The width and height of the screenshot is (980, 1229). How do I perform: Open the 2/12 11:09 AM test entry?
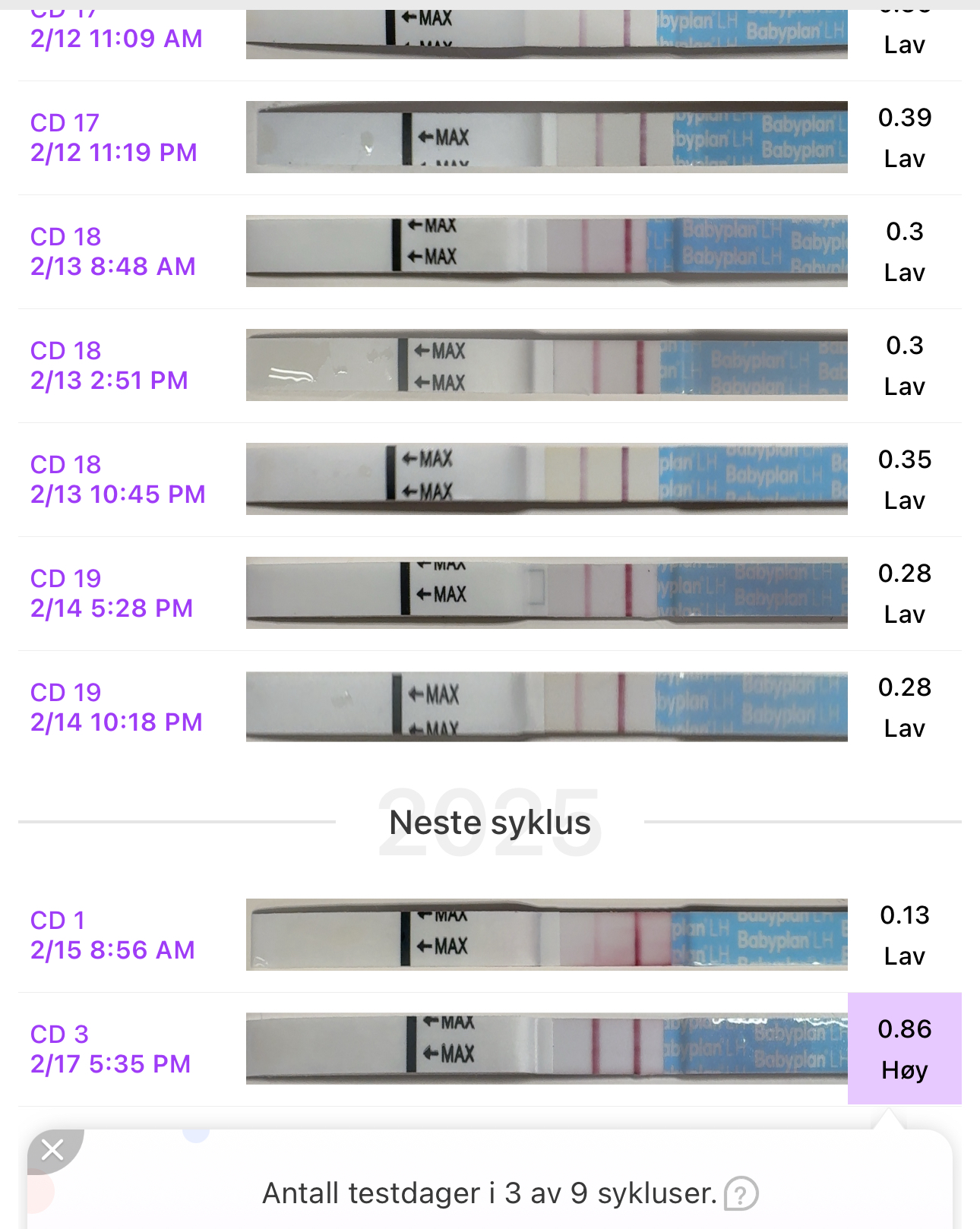pyautogui.click(x=546, y=34)
